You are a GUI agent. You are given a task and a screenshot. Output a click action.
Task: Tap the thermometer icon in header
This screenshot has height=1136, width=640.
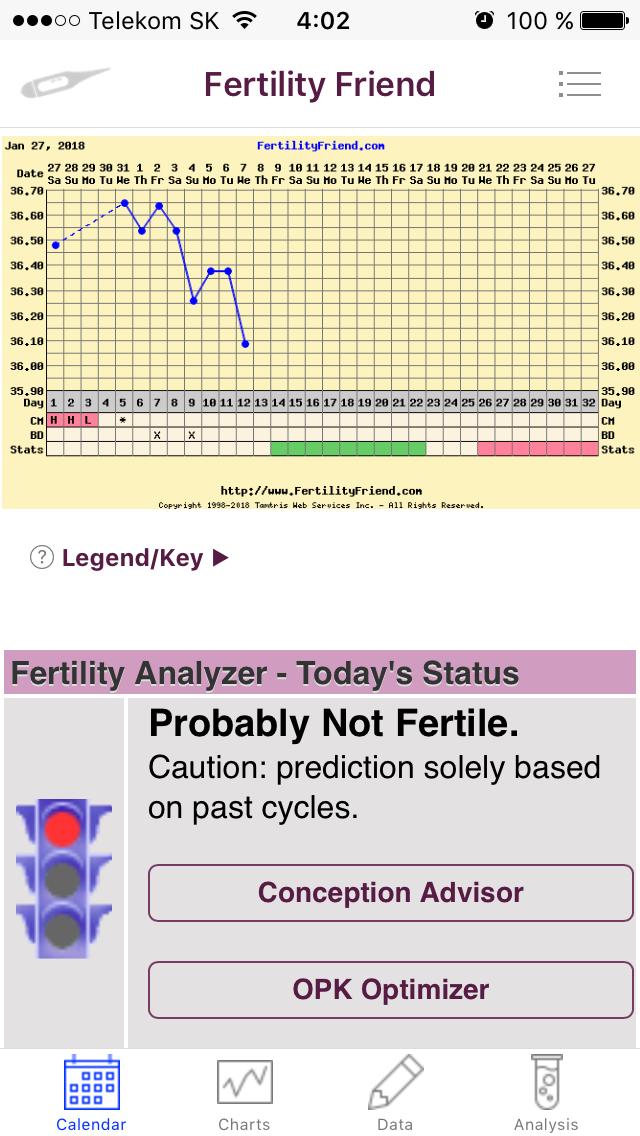tap(64, 84)
